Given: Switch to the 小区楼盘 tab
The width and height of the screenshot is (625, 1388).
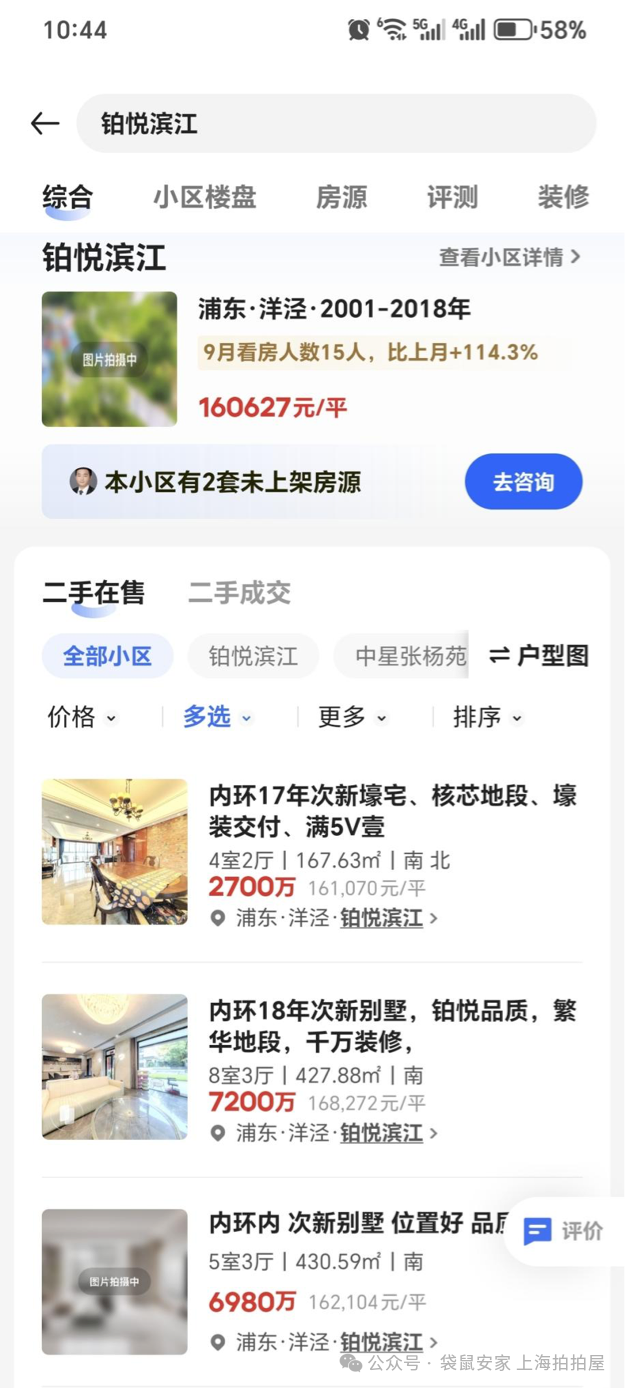Looking at the screenshot, I should point(204,197).
